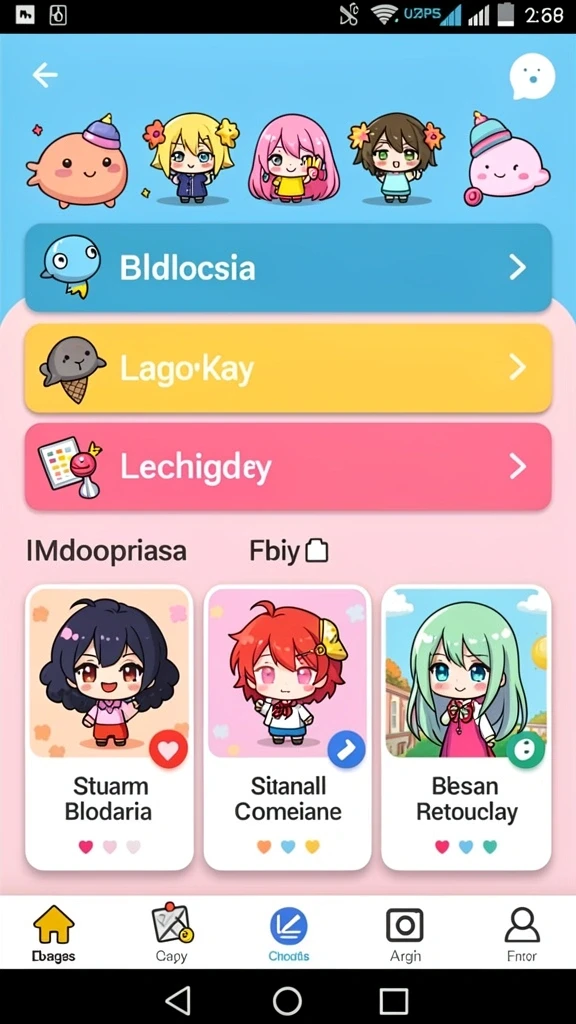Open the Blesan Retouclay character card
The width and height of the screenshot is (576, 1024).
(466, 728)
